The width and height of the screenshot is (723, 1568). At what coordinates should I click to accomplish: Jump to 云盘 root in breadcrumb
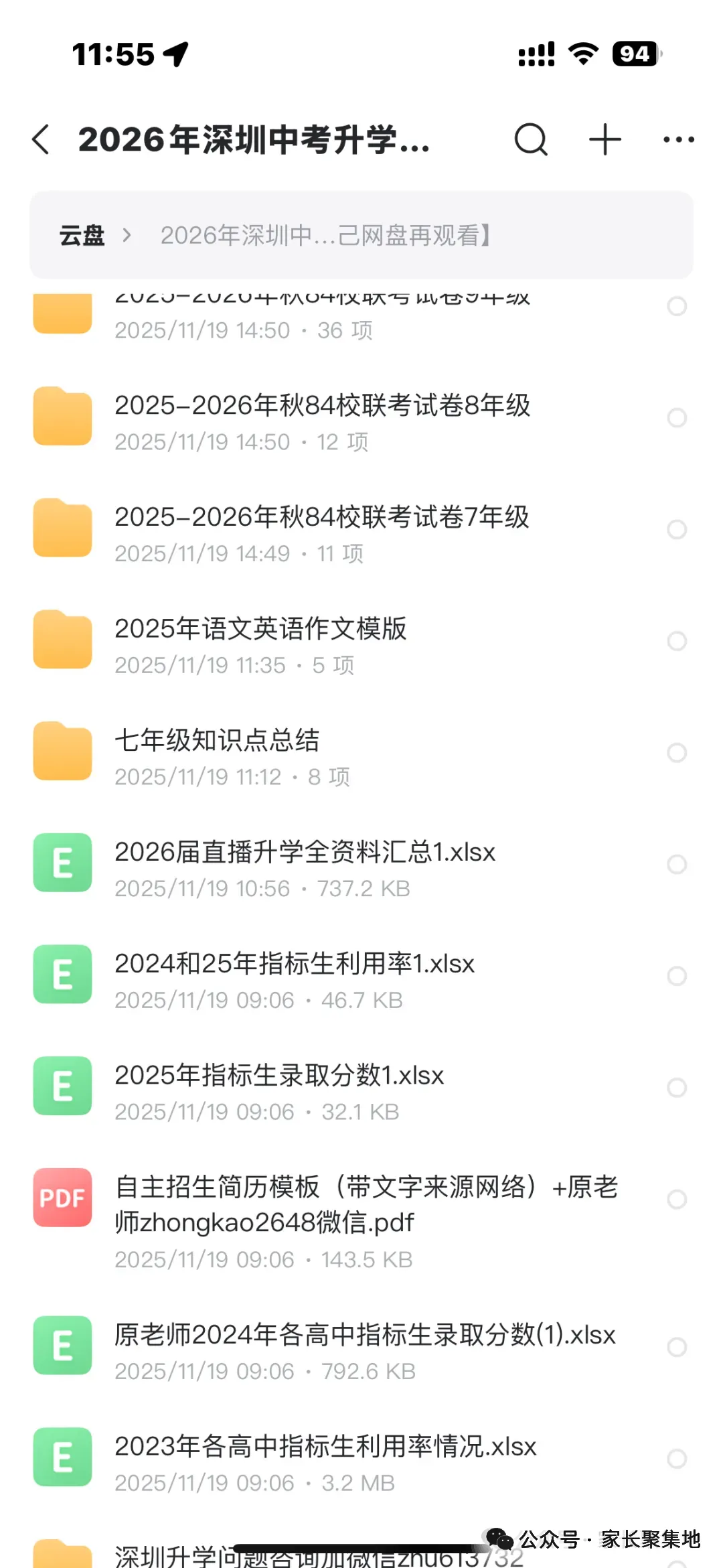tap(82, 236)
